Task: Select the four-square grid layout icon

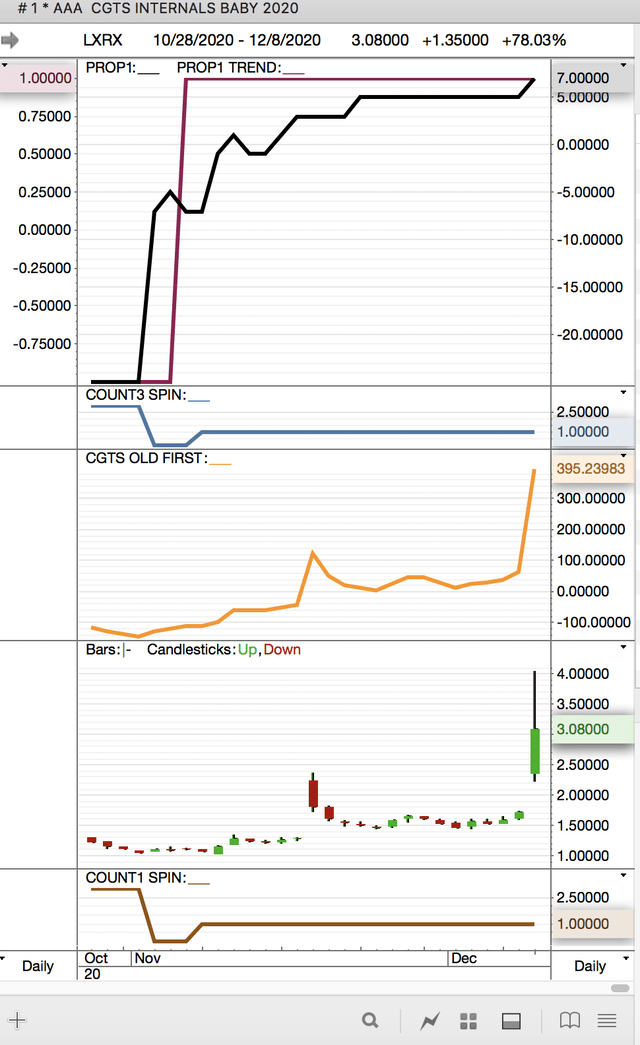Action: pos(469,1020)
